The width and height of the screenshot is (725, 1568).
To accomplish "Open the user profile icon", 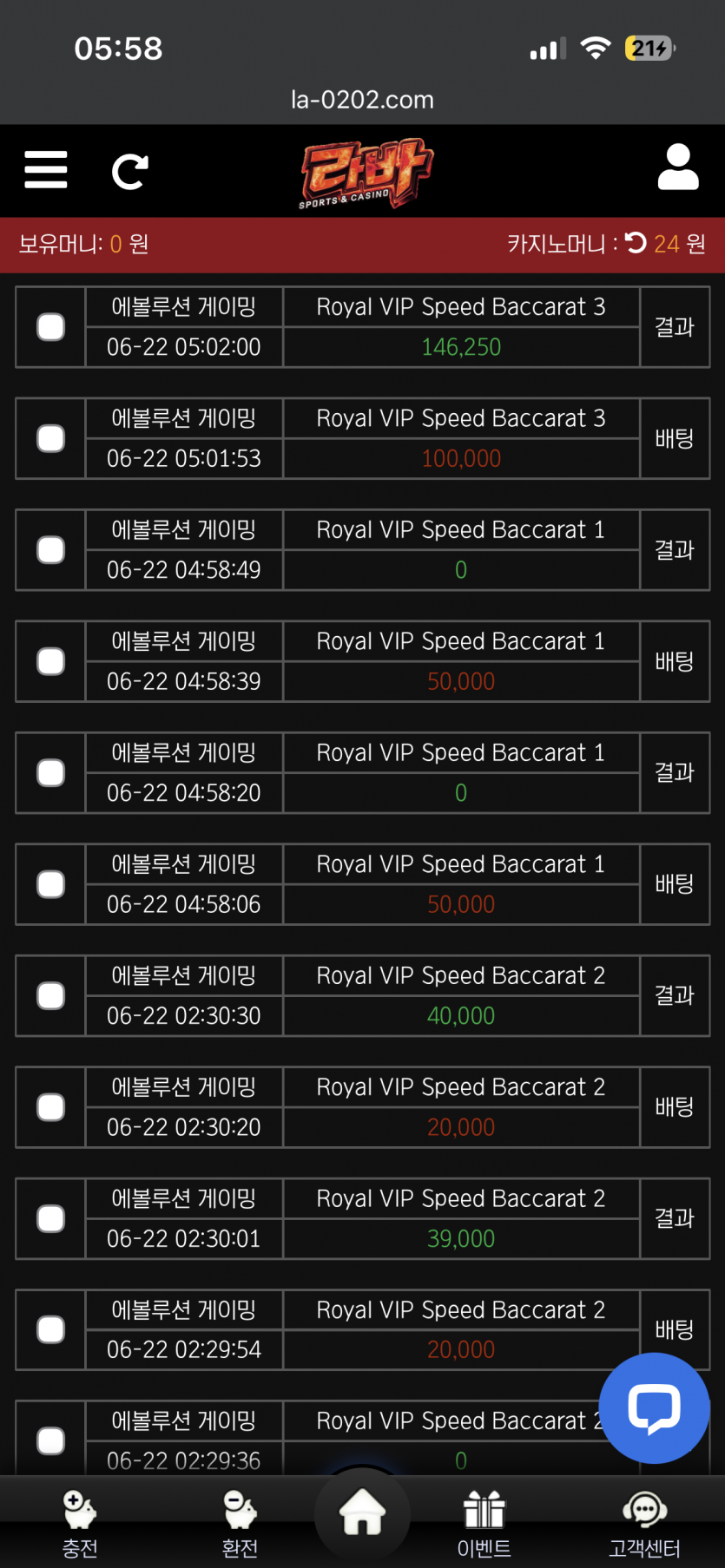I will coord(678,167).
